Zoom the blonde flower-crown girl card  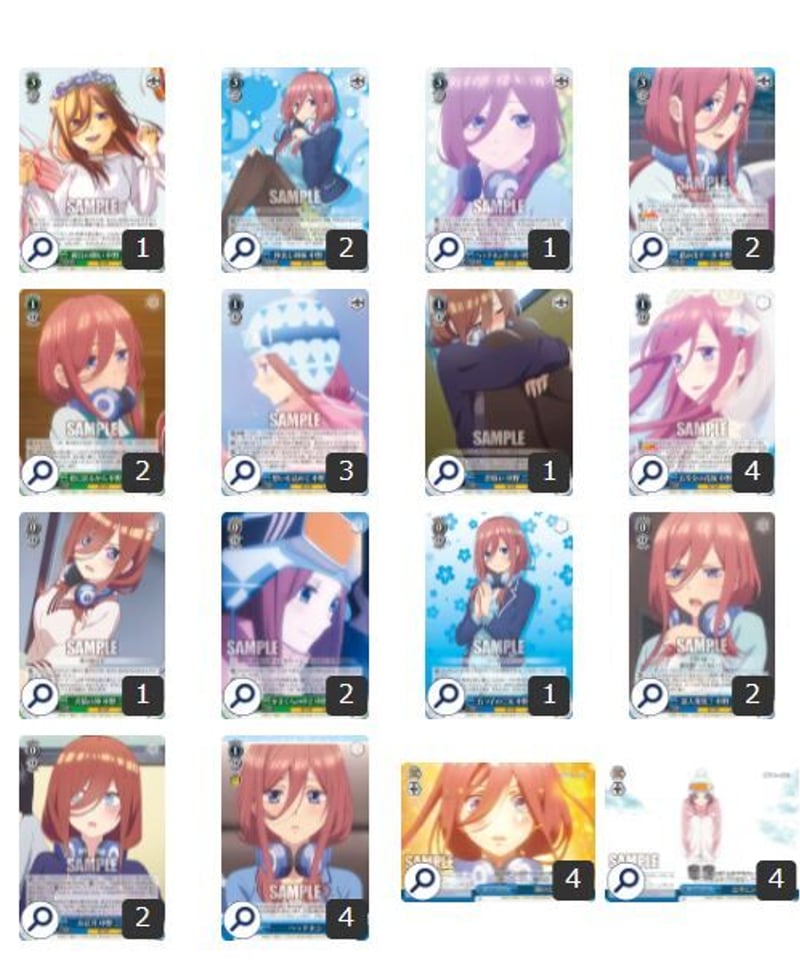coord(40,249)
